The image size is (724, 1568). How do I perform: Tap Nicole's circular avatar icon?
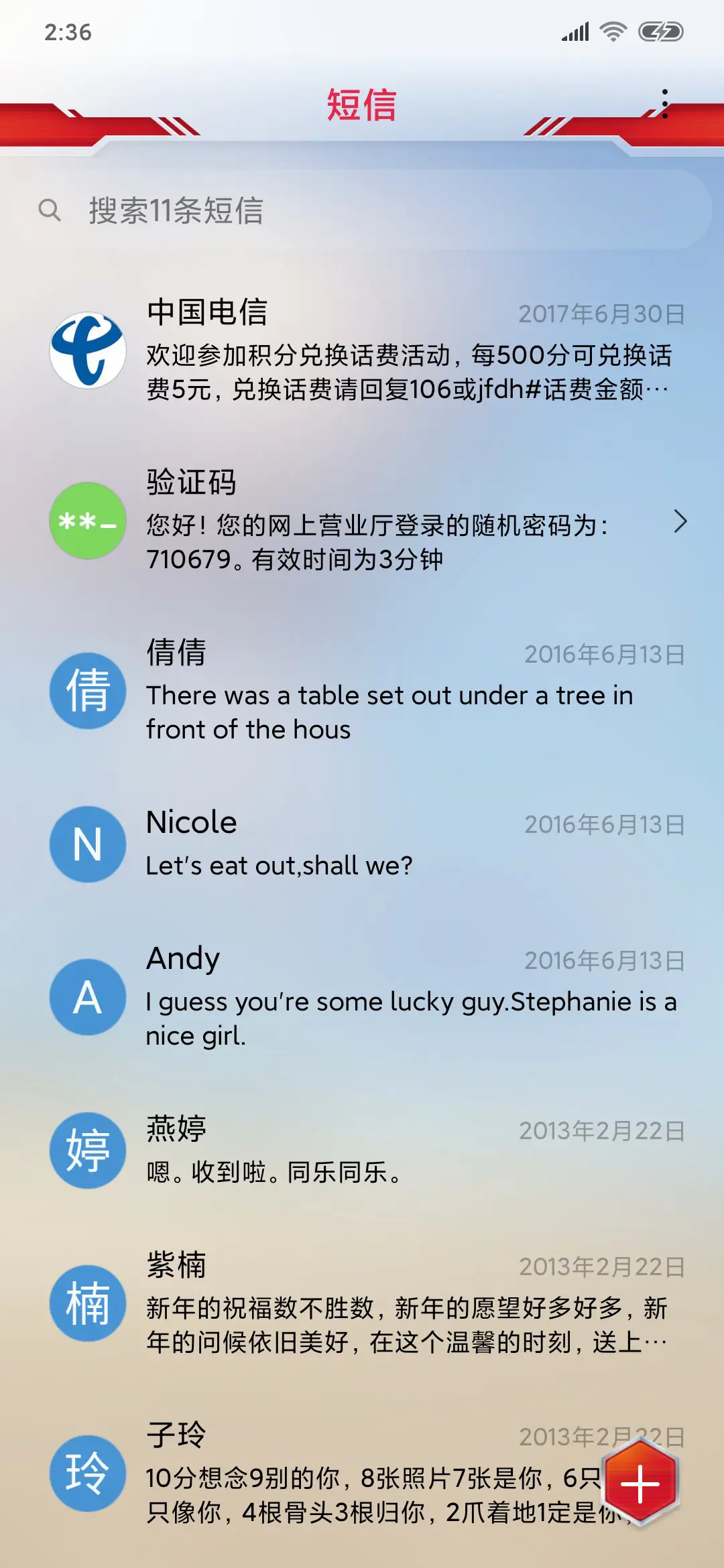click(x=87, y=844)
